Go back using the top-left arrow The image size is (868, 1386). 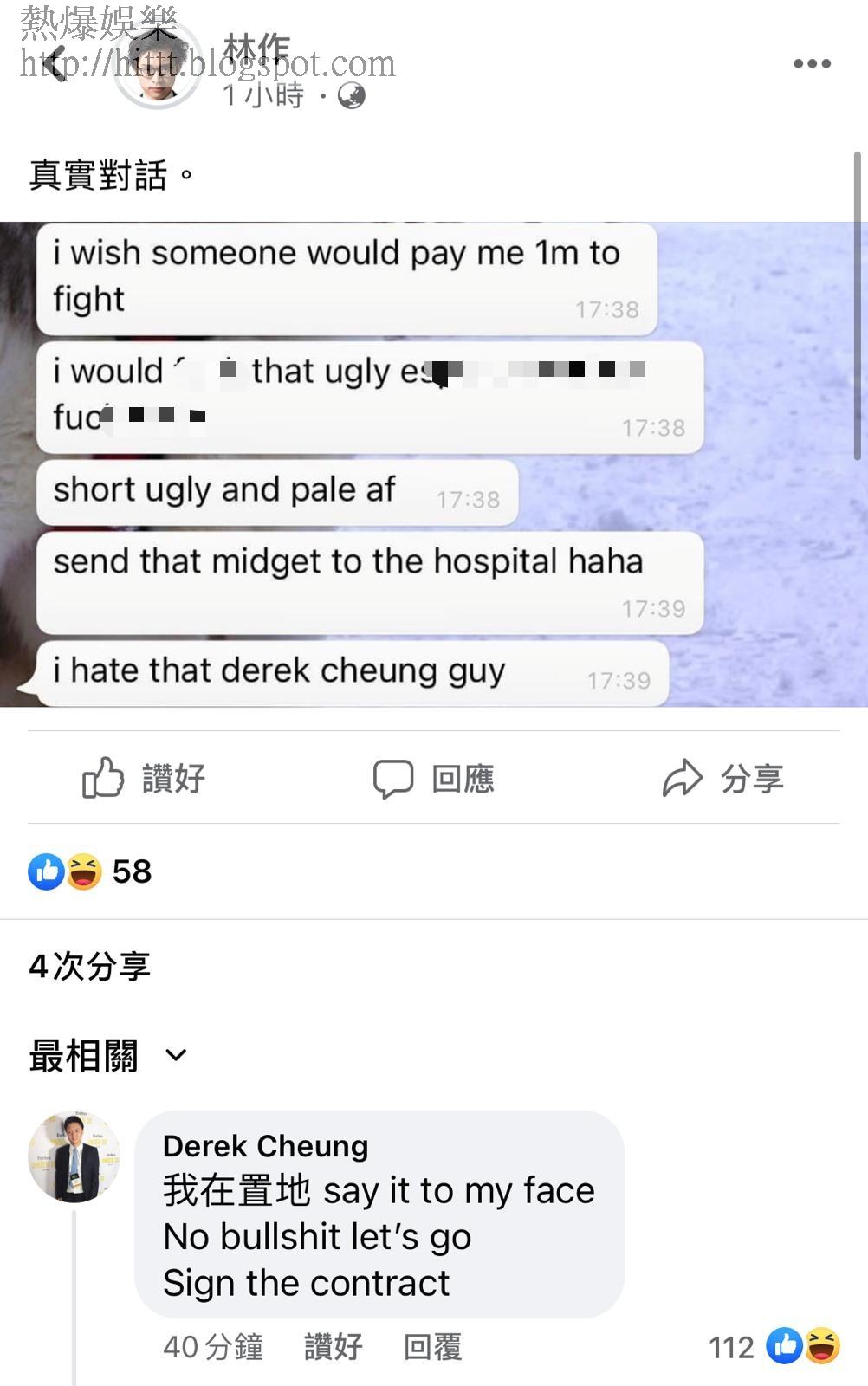55,63
